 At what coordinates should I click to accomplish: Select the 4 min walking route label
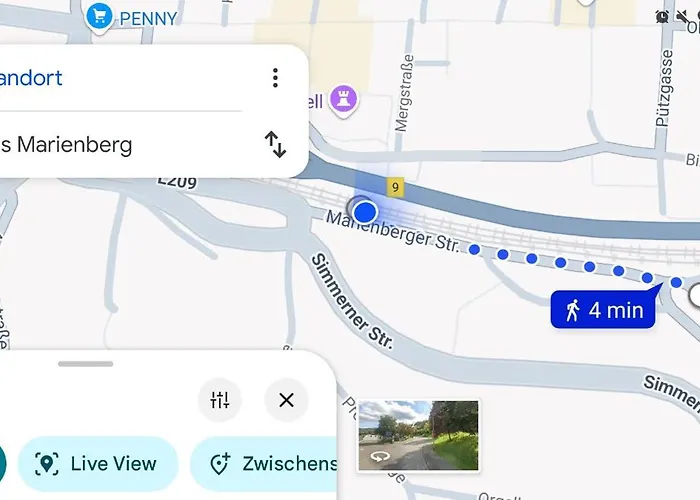[x=603, y=310]
